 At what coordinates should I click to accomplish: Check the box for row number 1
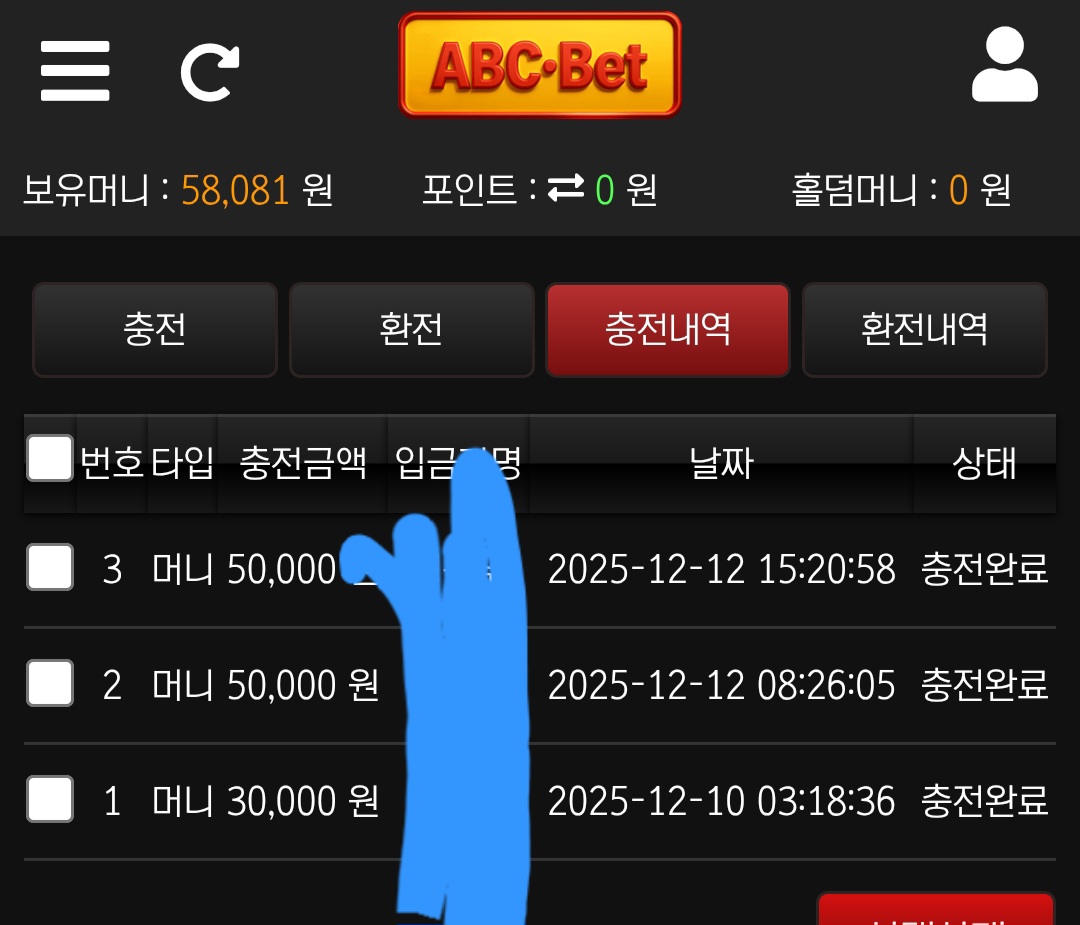tap(50, 800)
